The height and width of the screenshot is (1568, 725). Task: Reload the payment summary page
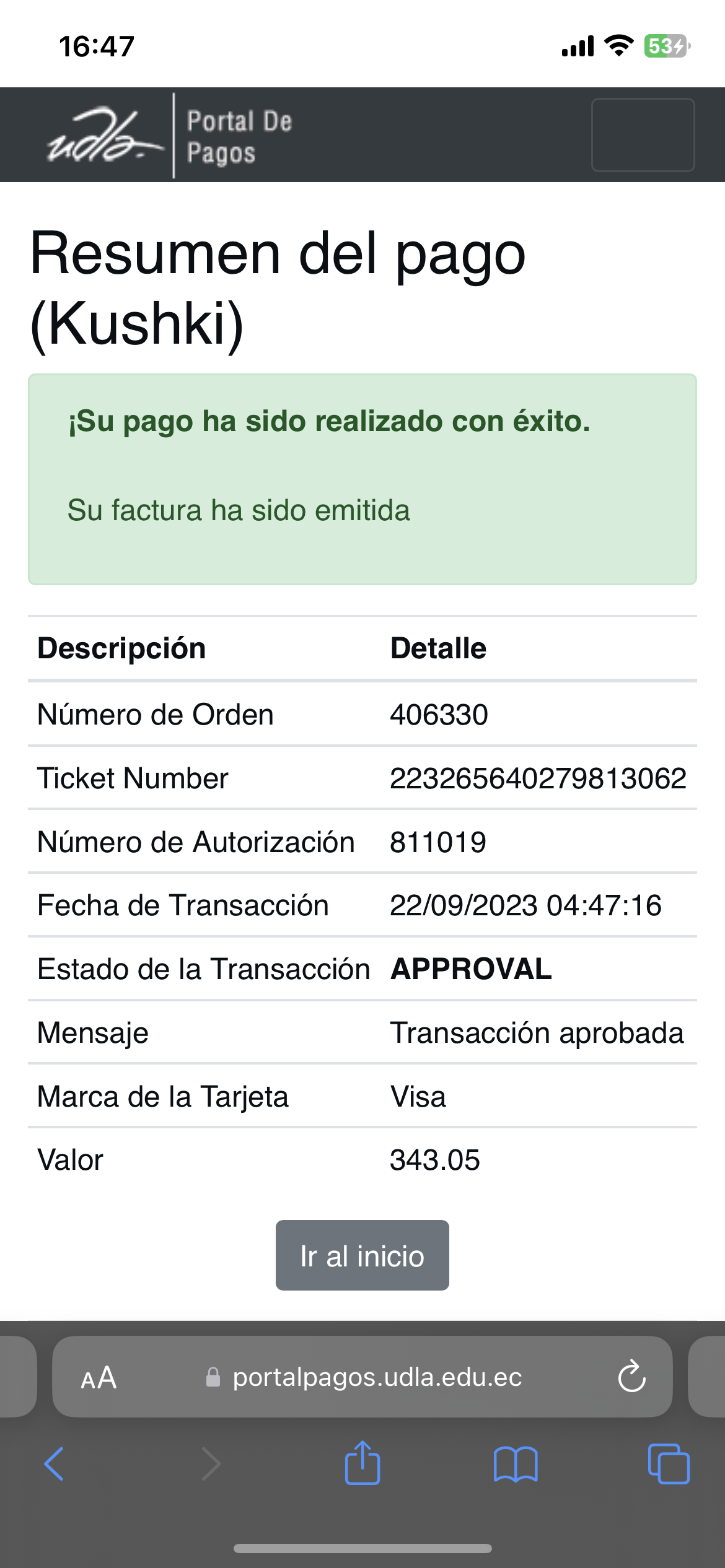[631, 1377]
